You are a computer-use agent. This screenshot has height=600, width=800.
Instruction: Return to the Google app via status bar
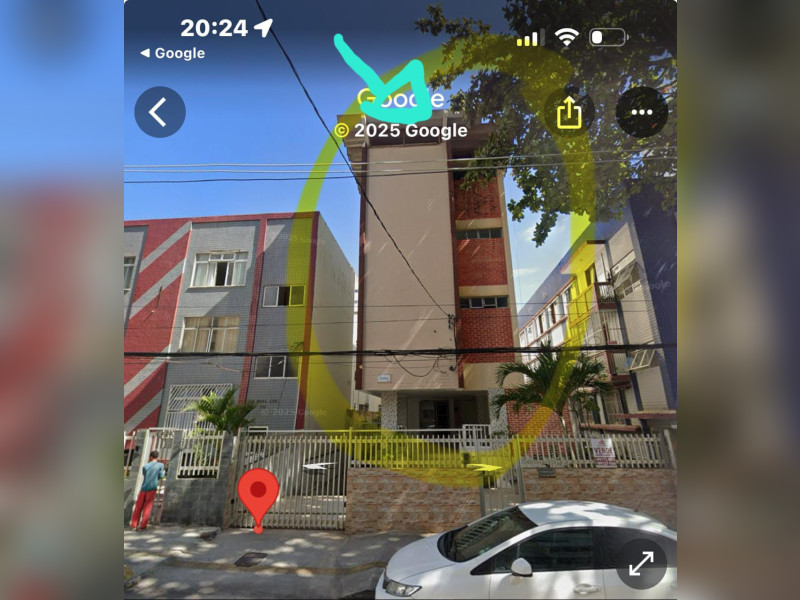(x=172, y=53)
